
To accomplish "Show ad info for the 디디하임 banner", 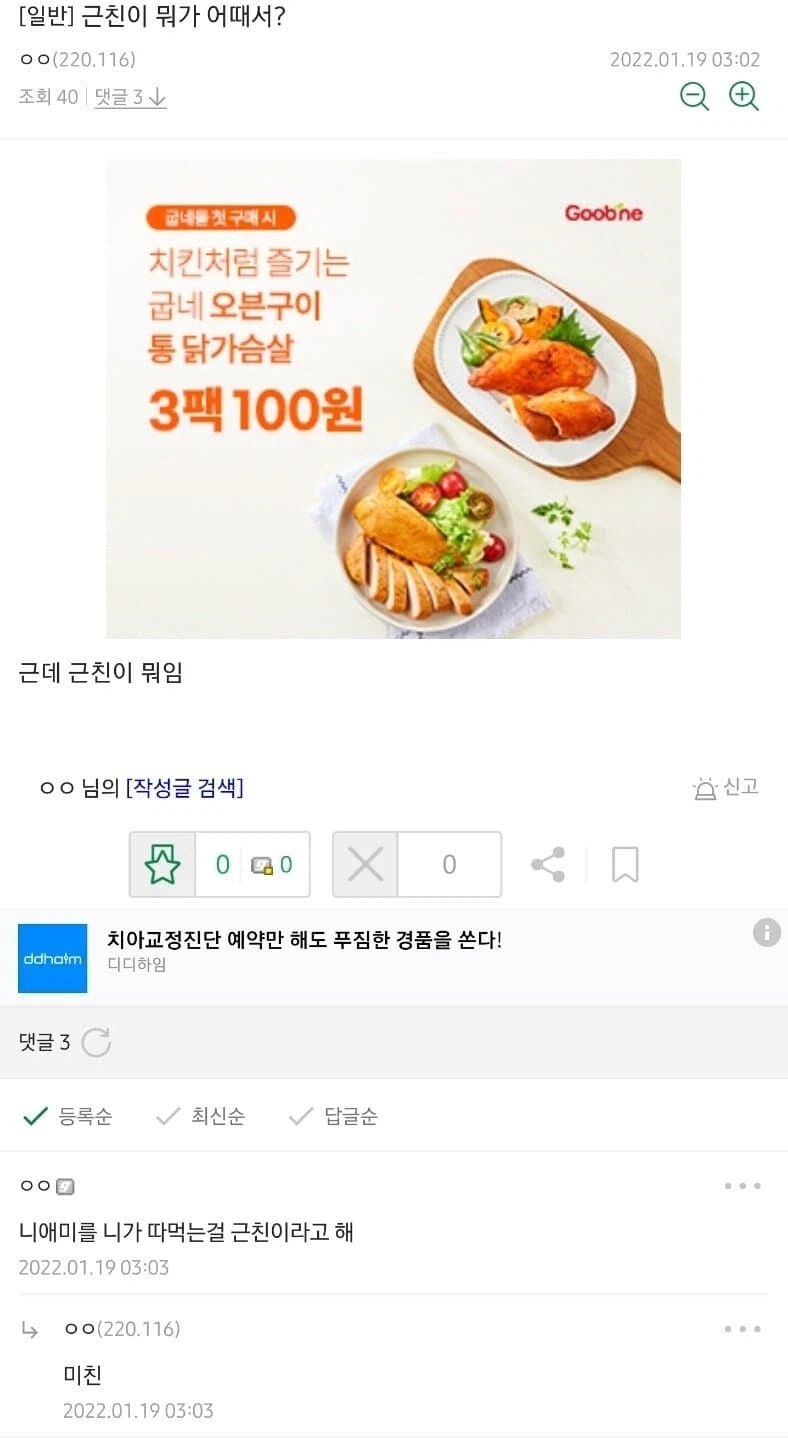I will tap(766, 933).
